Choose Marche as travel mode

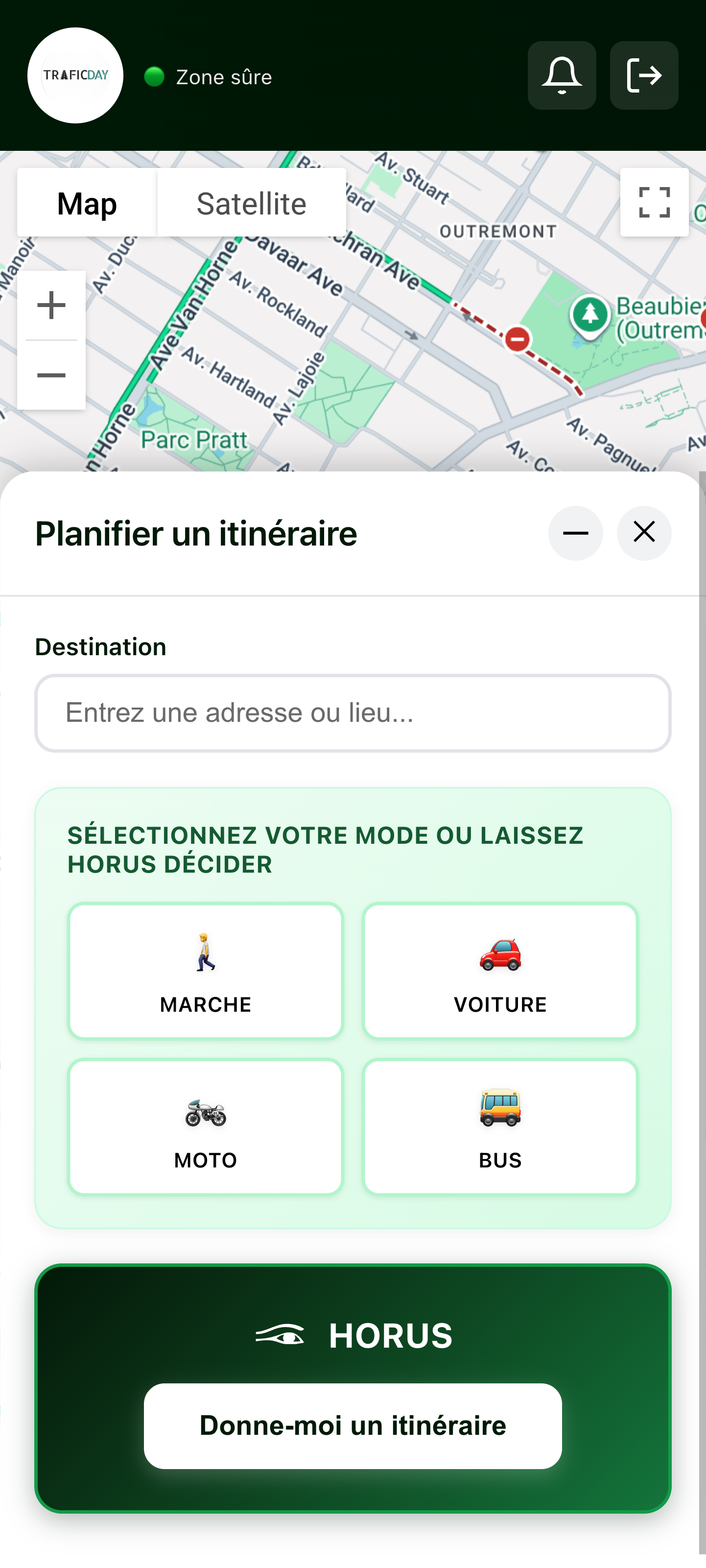click(206, 970)
